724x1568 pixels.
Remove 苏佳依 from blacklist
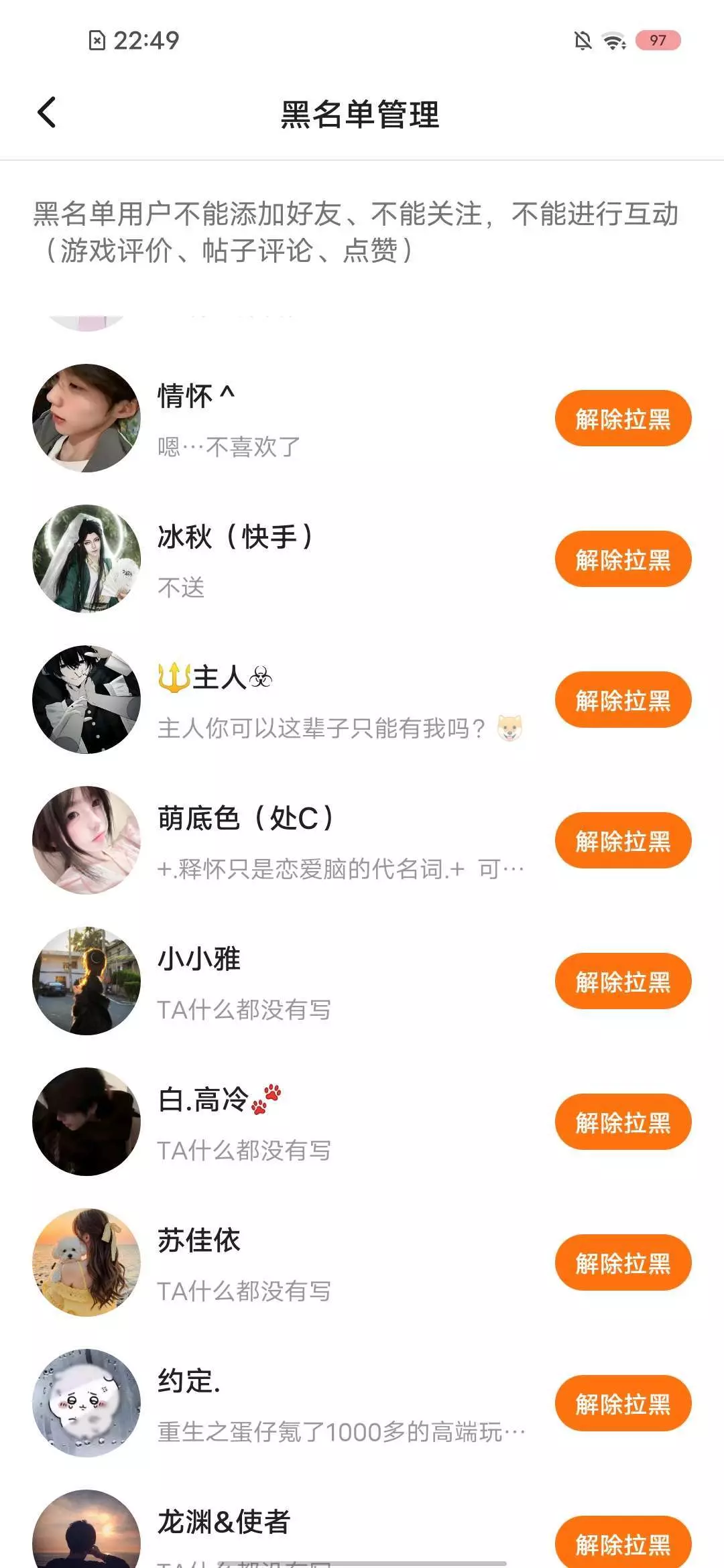coord(623,1263)
